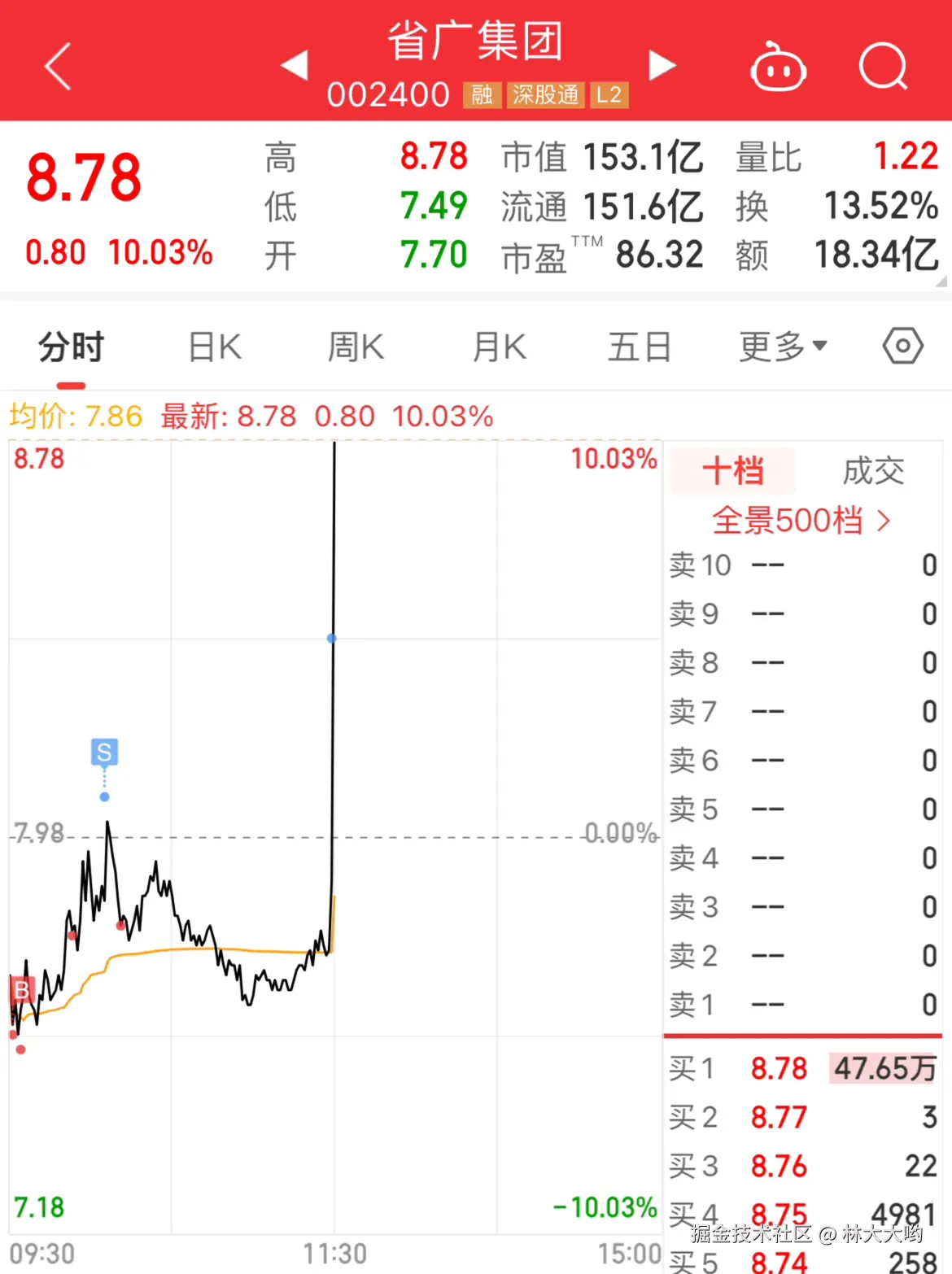Expand the 更多 chart options dropdown
This screenshot has width=952, height=1274.
(782, 347)
